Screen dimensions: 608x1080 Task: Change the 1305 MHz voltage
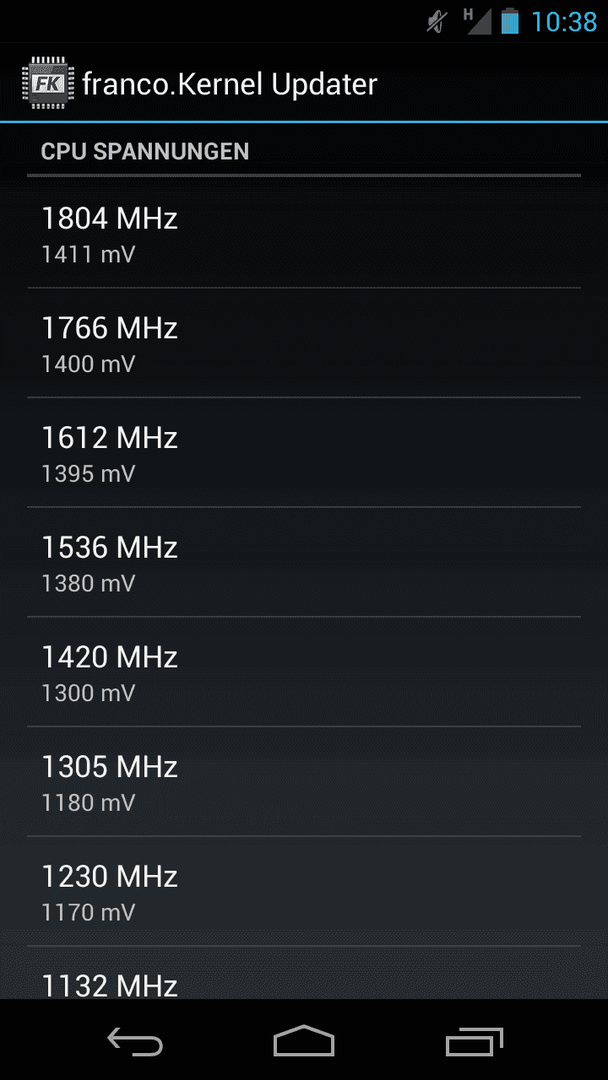[x=304, y=781]
